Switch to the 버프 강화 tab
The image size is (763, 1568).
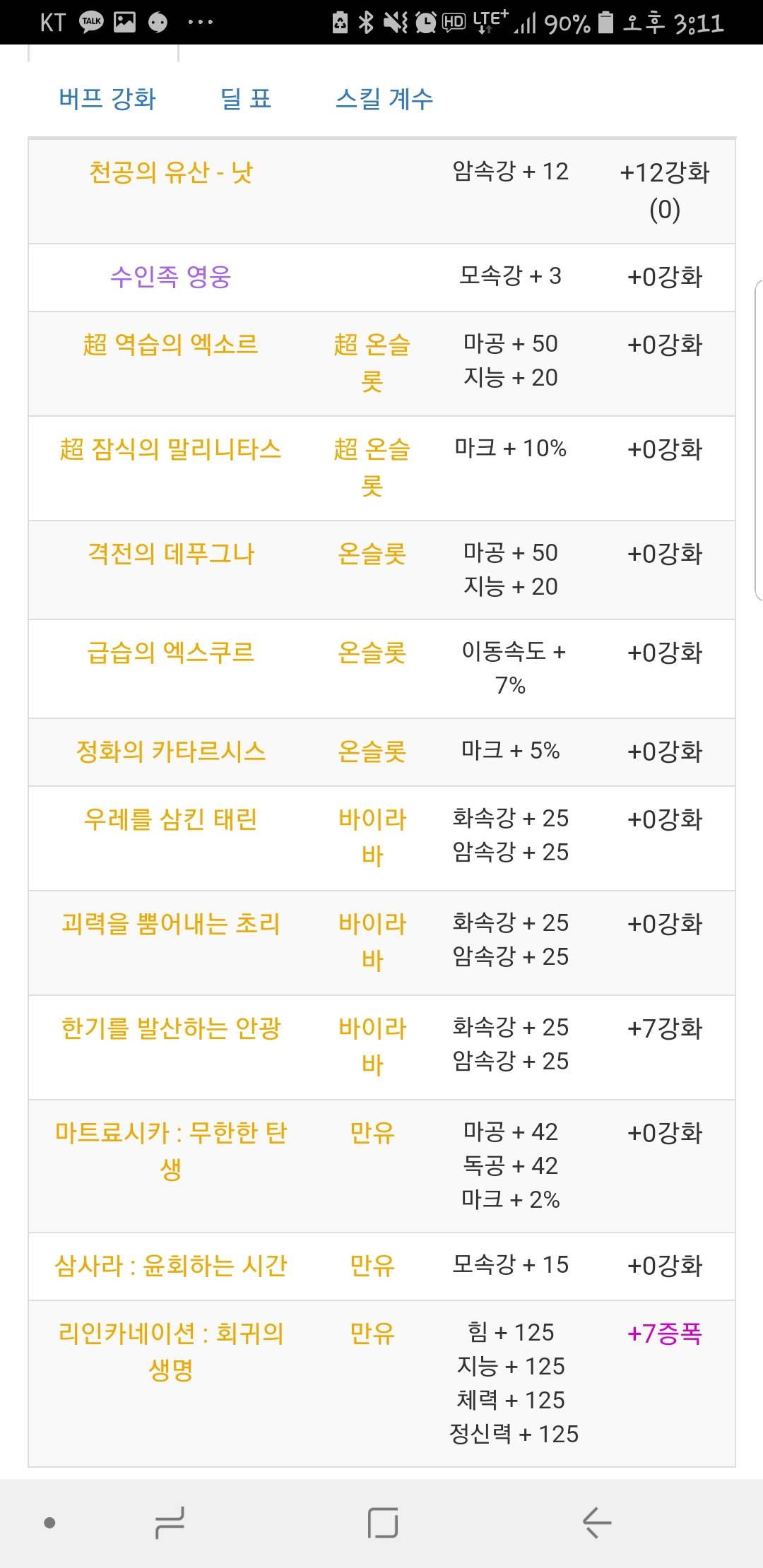click(107, 99)
